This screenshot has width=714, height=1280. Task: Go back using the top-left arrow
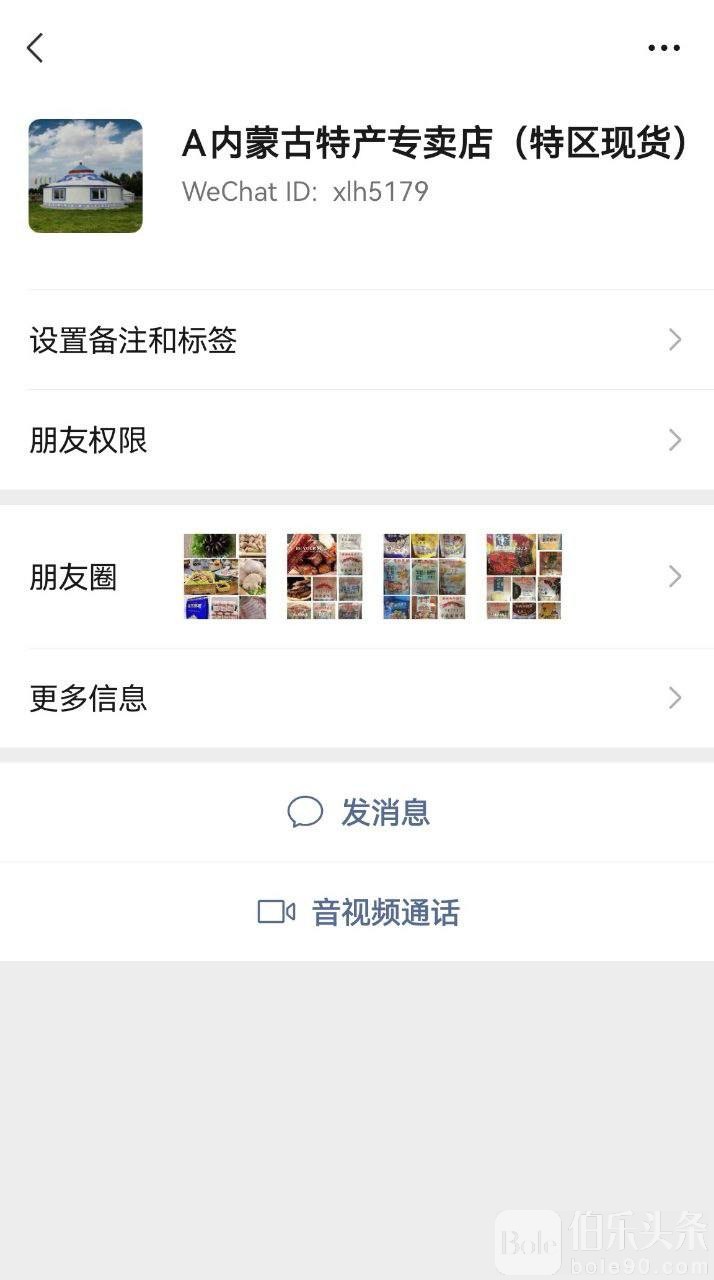pyautogui.click(x=35, y=48)
